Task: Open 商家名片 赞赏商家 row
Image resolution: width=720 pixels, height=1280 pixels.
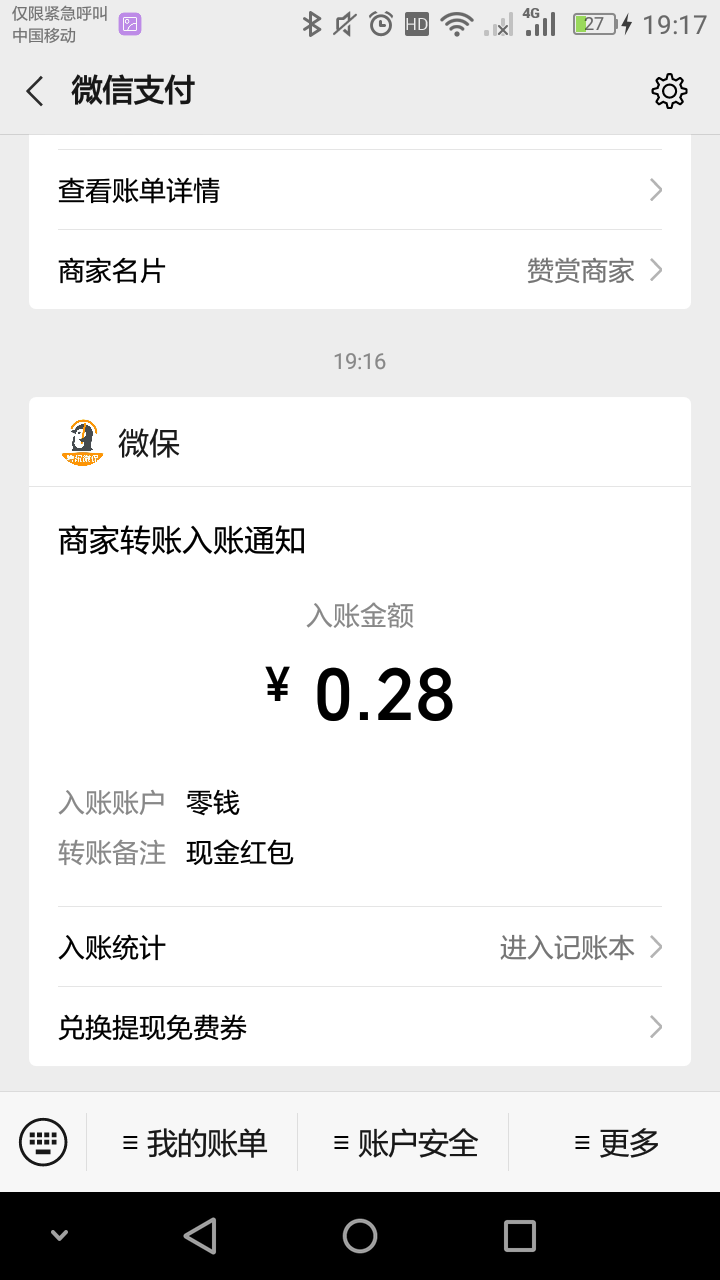Action: pos(360,270)
